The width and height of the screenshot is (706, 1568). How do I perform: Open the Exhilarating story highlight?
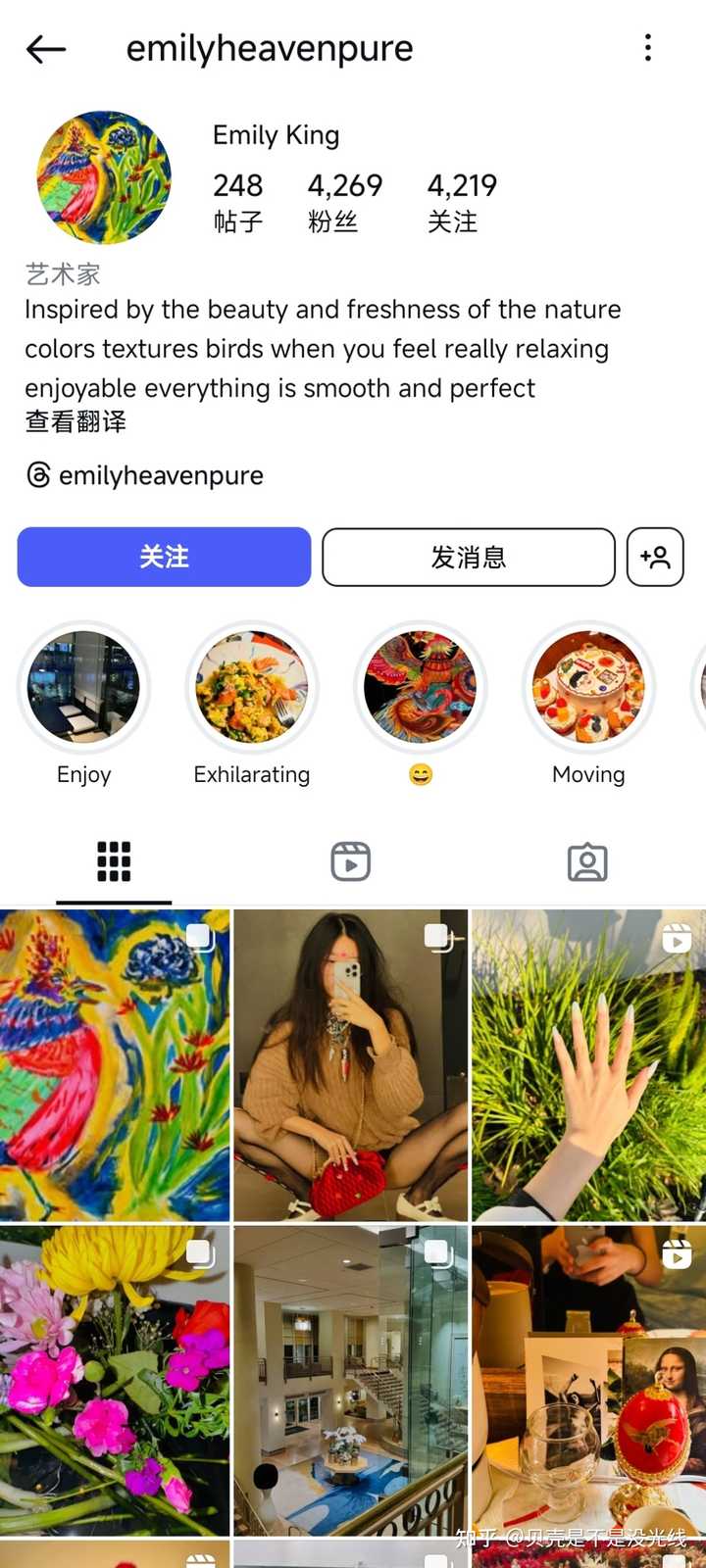pyautogui.click(x=252, y=686)
